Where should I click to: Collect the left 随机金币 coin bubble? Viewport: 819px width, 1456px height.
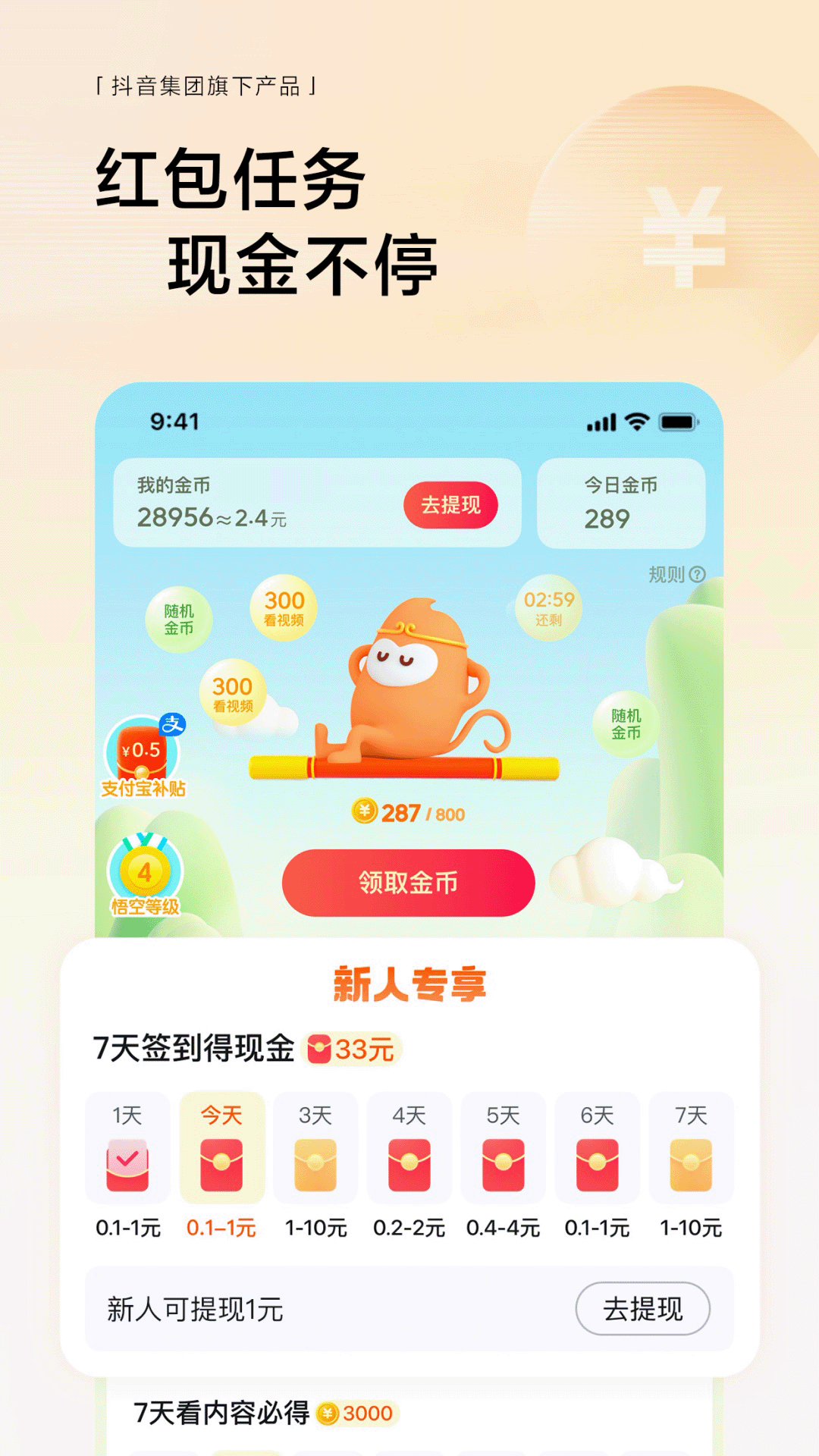179,618
